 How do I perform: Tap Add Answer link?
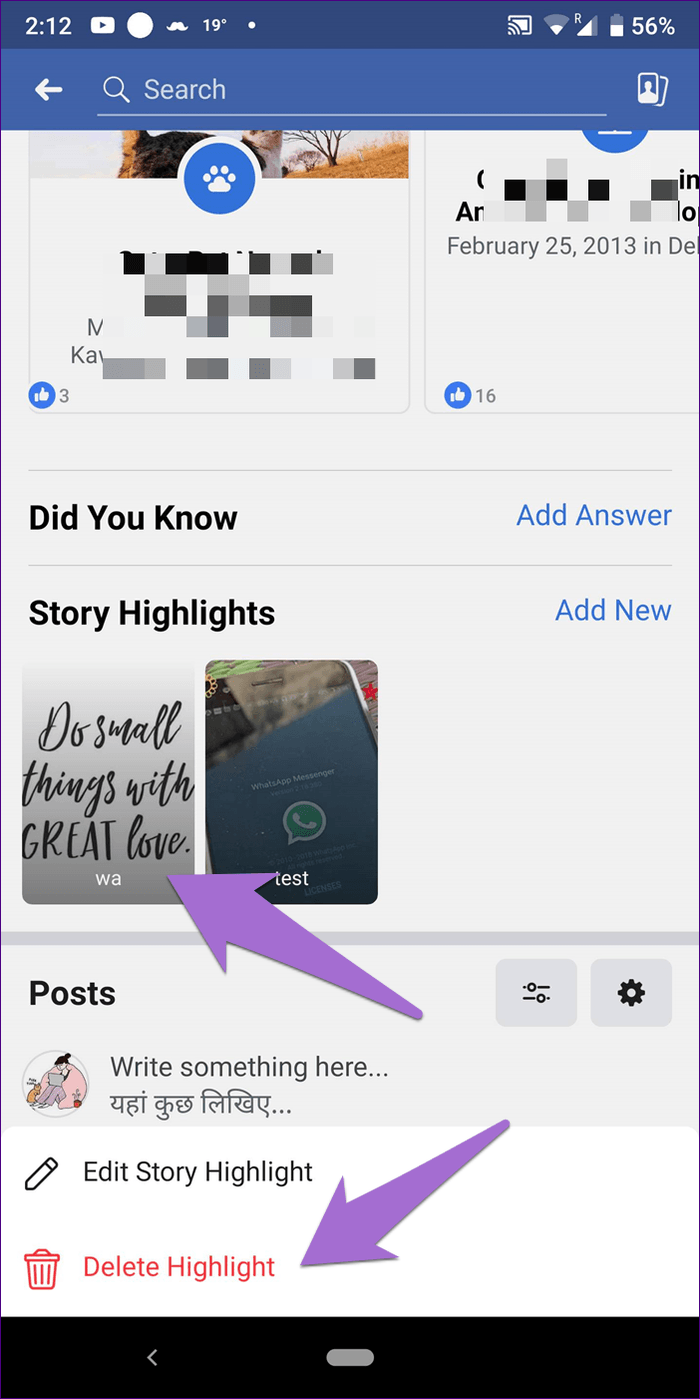click(x=594, y=516)
